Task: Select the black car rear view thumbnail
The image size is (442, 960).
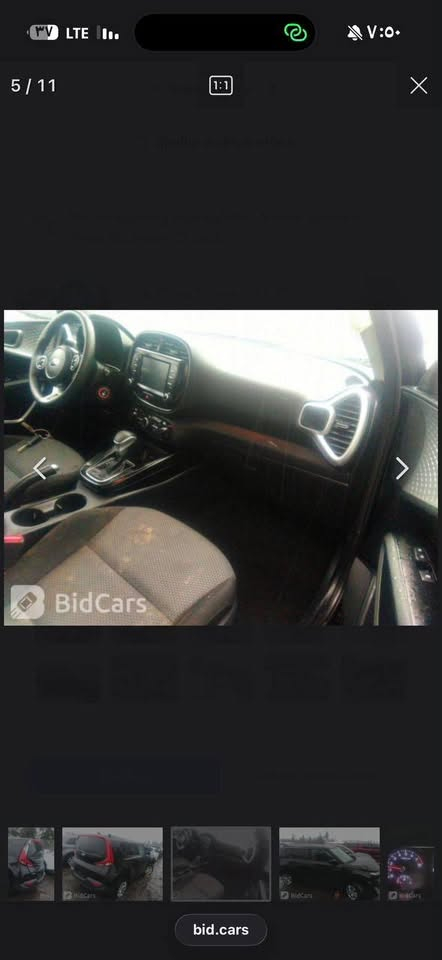Action: (113, 864)
